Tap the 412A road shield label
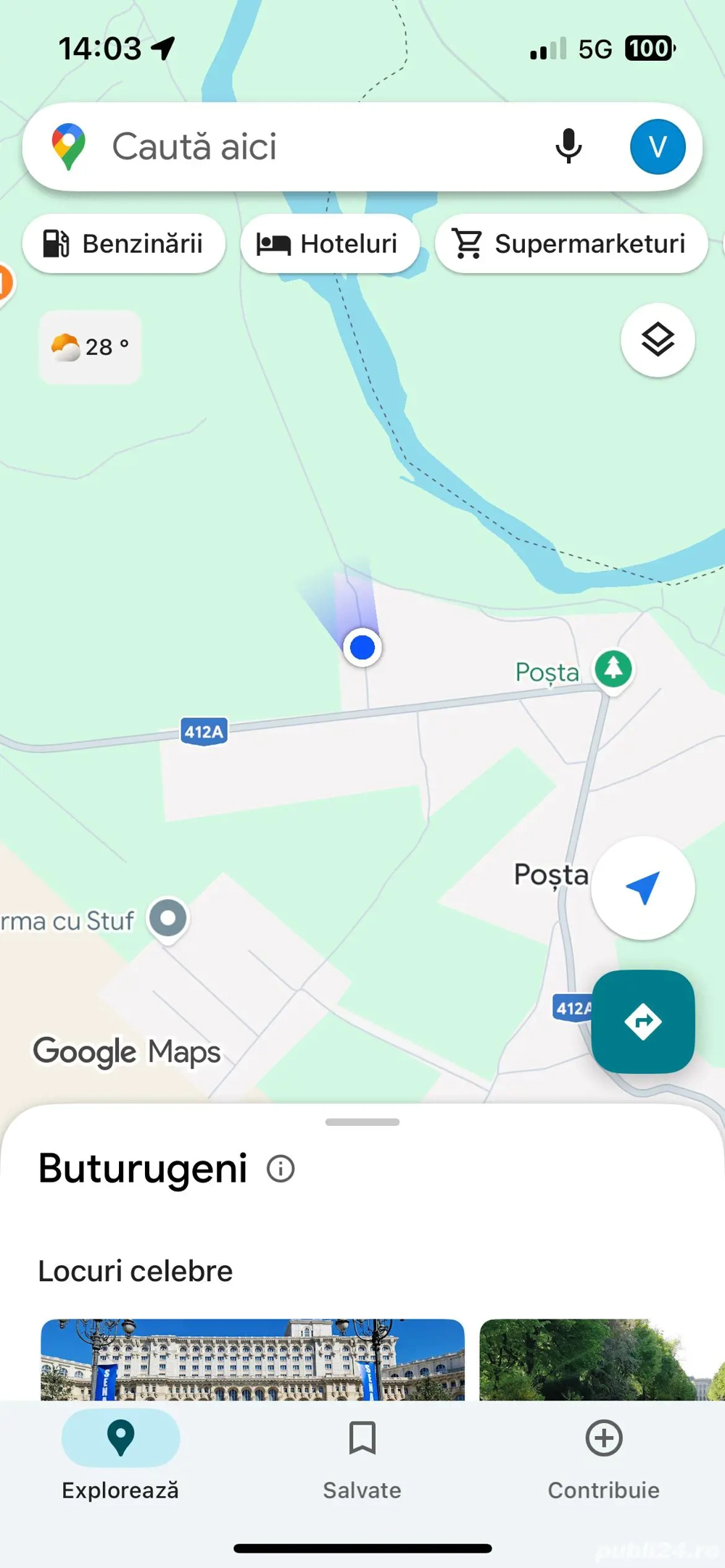The height and width of the screenshot is (1568, 725). click(203, 730)
